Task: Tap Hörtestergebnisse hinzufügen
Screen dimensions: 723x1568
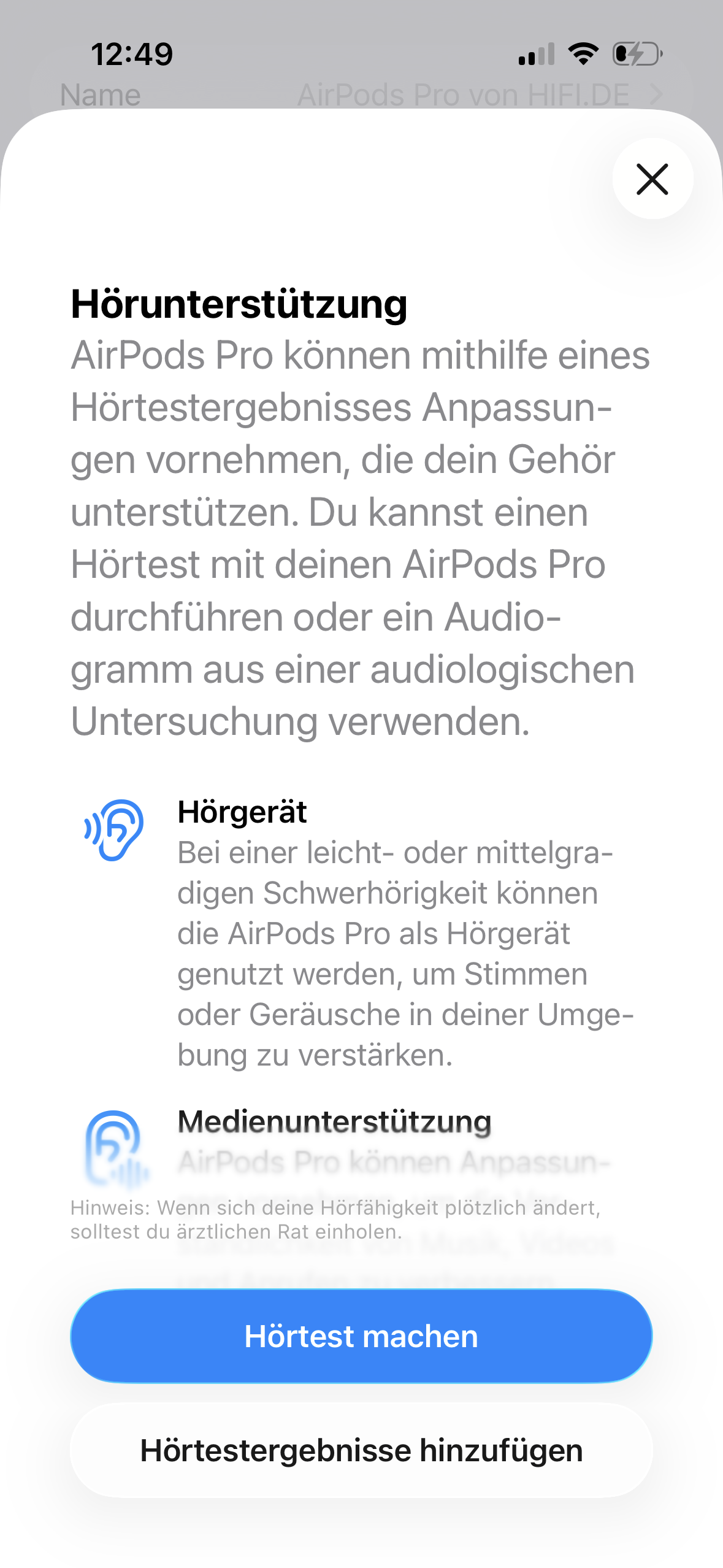Action: 361,1450
